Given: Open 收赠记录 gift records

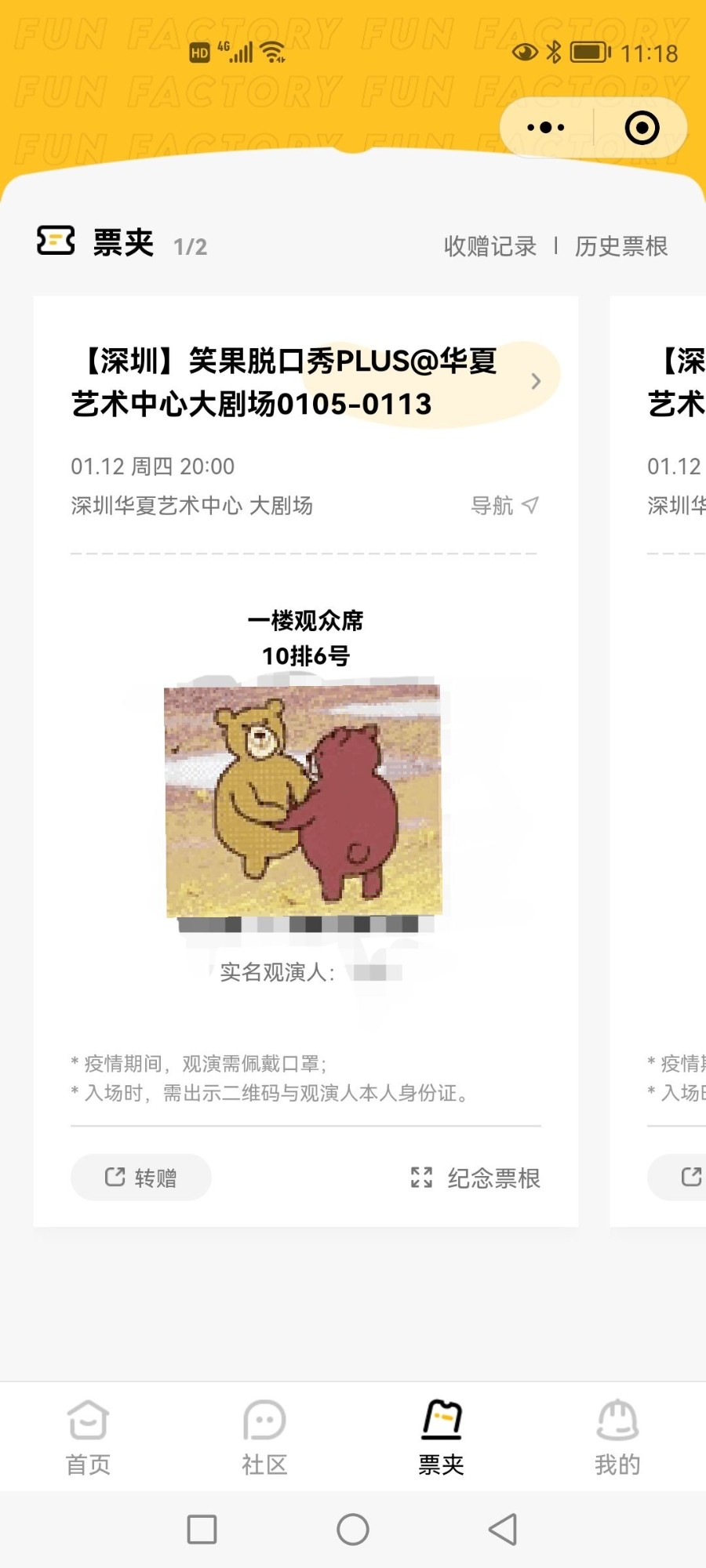Looking at the screenshot, I should [x=490, y=246].
